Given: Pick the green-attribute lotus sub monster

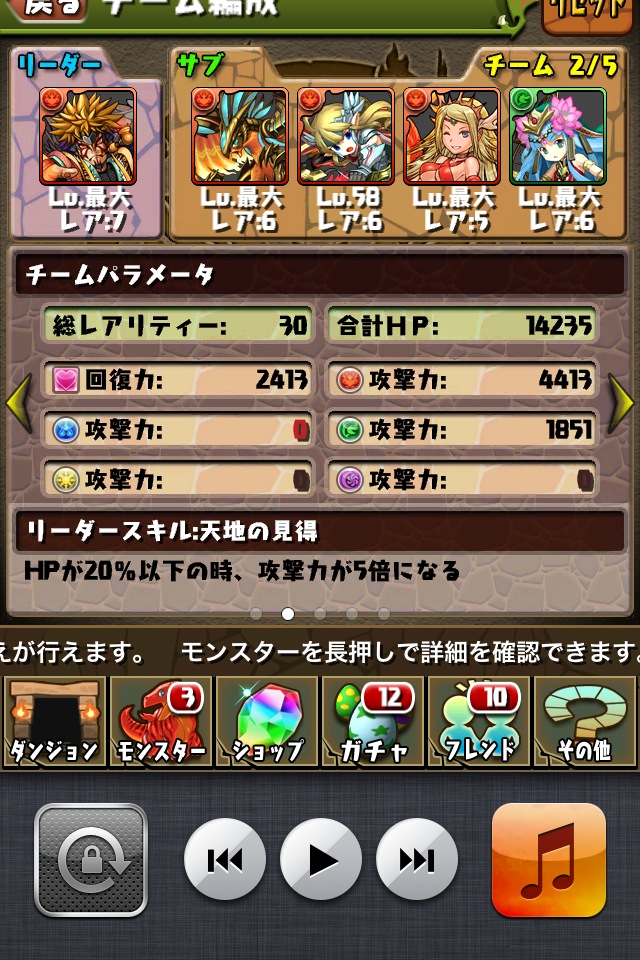Looking at the screenshot, I should coord(557,136).
